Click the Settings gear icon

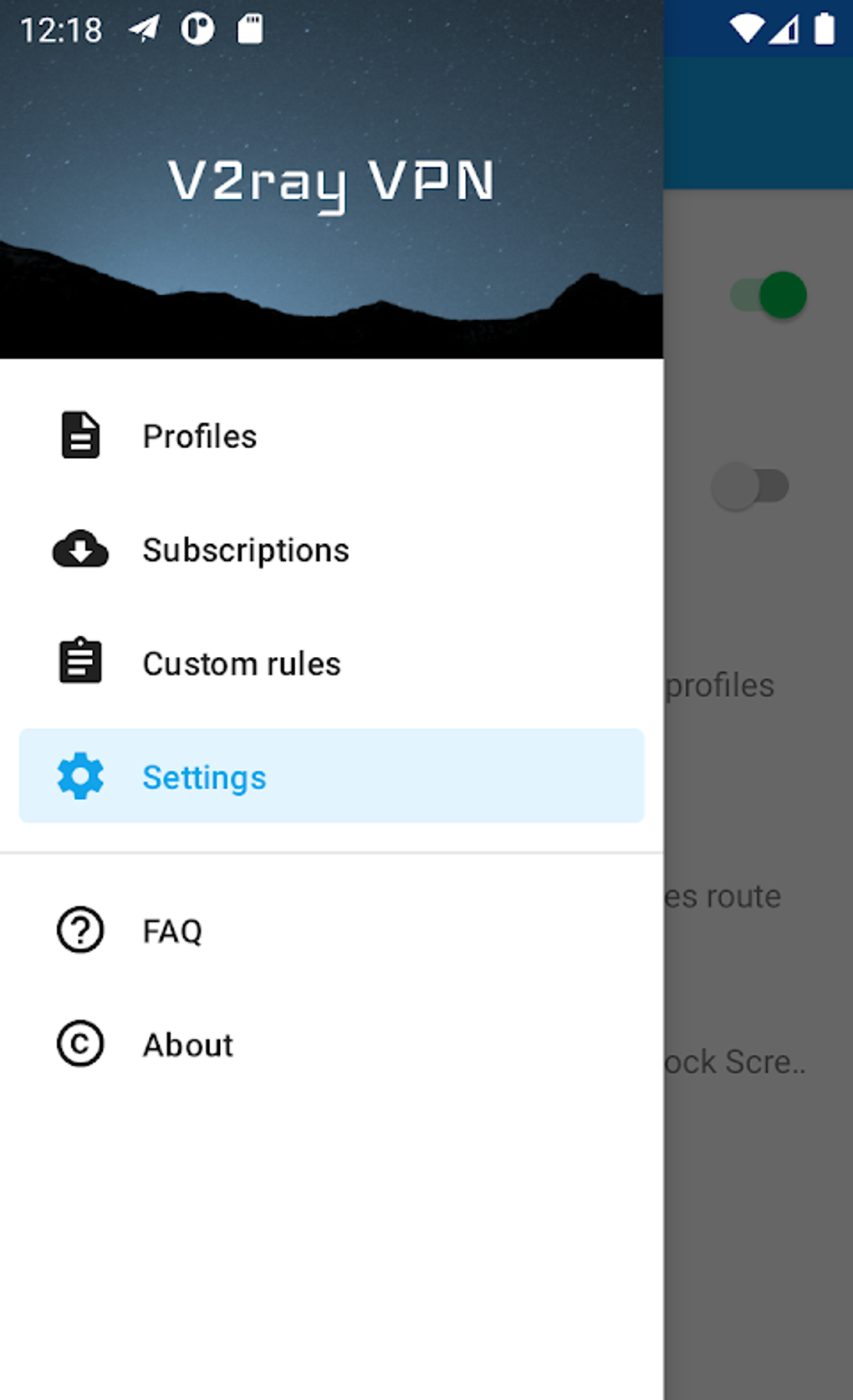[x=80, y=776]
